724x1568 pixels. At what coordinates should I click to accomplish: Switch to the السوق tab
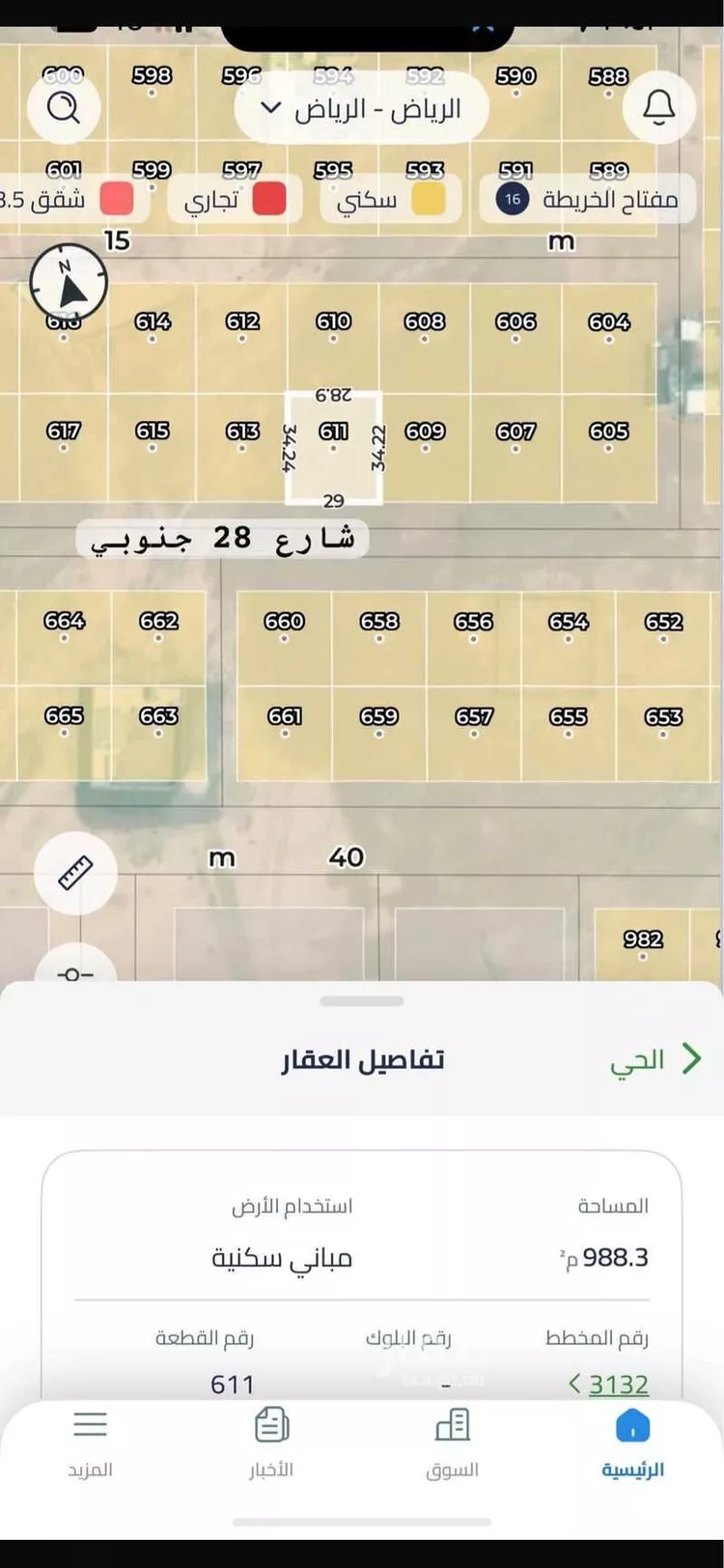452,1442
